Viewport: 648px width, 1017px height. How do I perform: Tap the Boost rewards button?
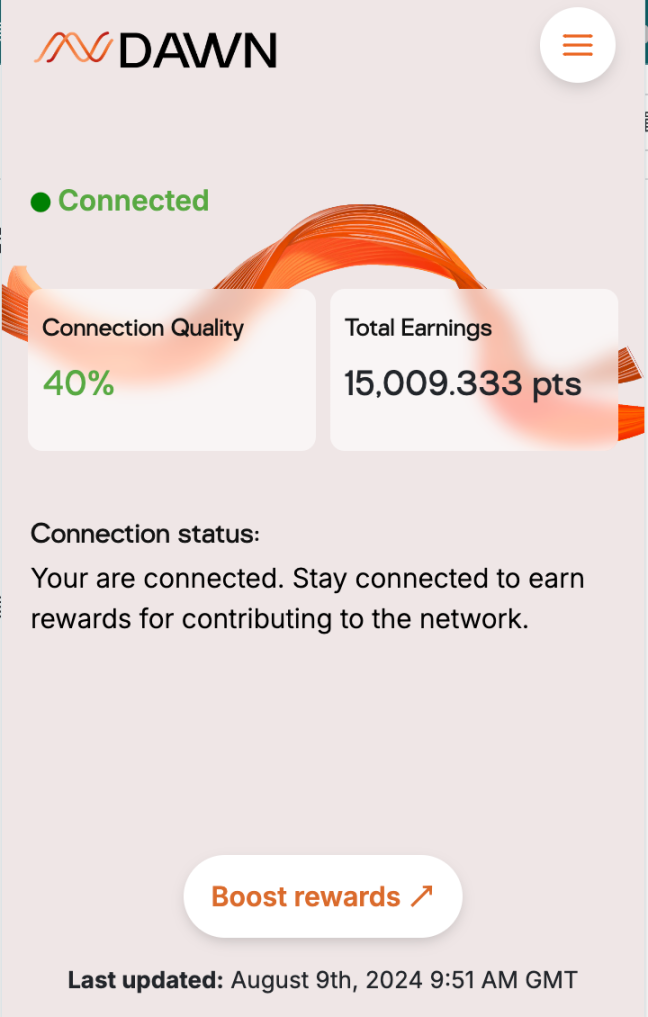[x=322, y=896]
